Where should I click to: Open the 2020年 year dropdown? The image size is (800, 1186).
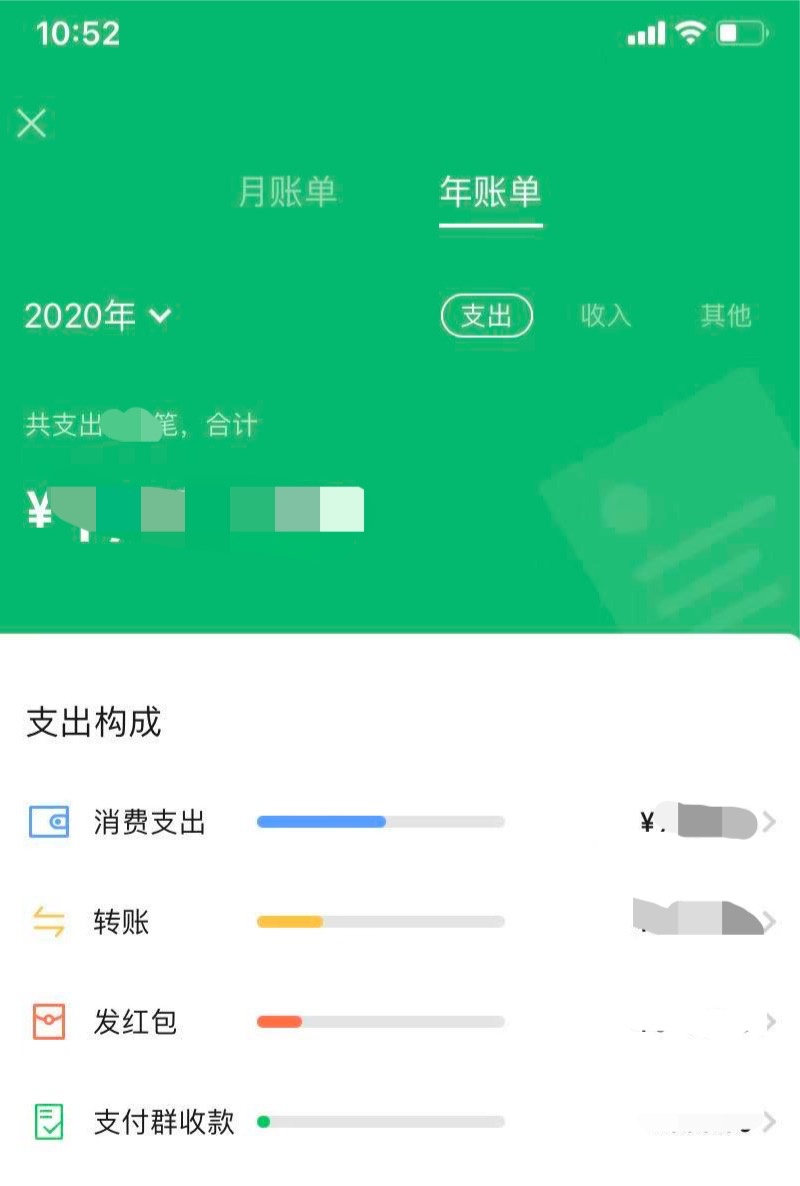(x=98, y=316)
